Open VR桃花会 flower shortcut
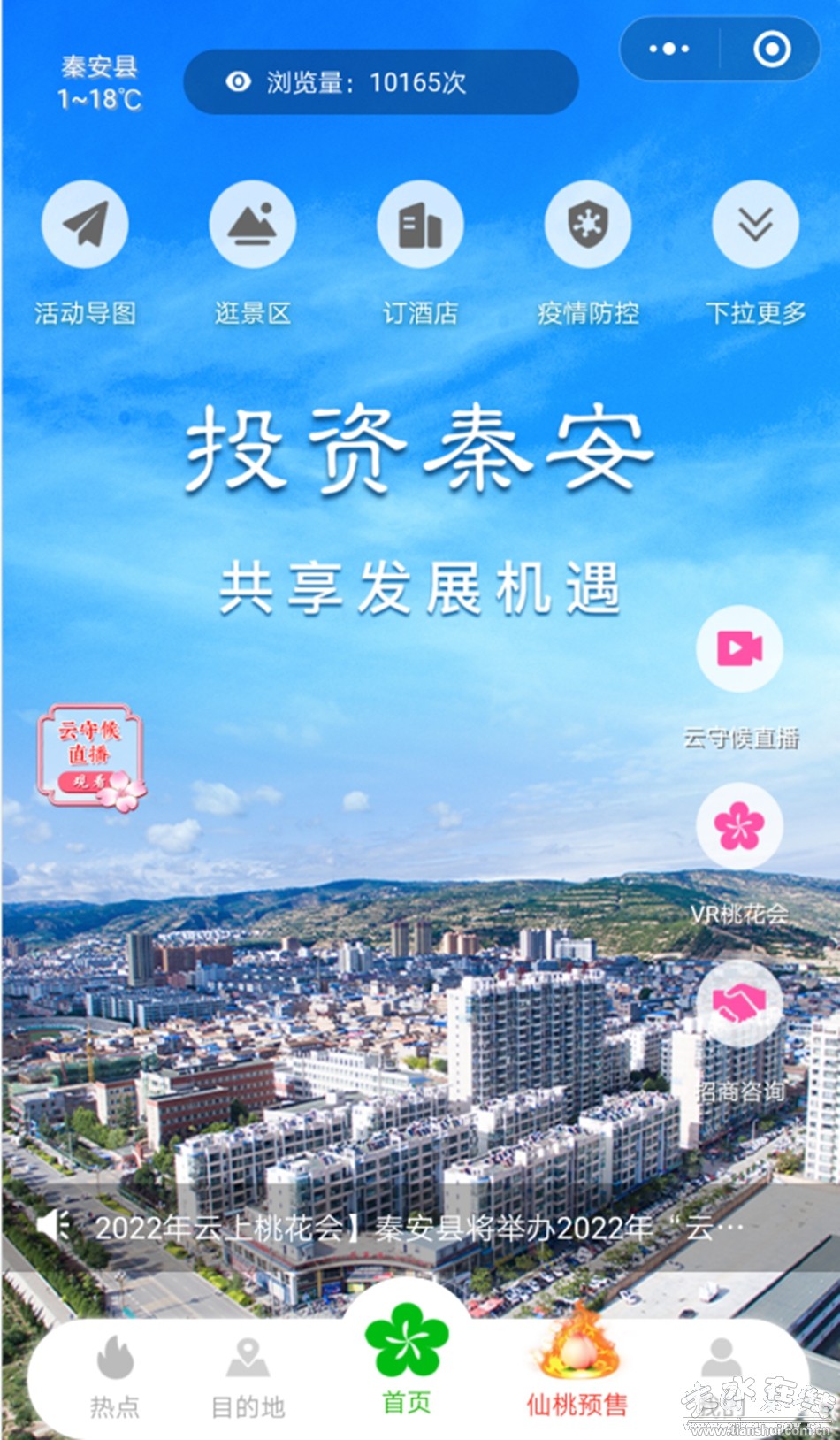This screenshot has width=840, height=1440. (739, 826)
